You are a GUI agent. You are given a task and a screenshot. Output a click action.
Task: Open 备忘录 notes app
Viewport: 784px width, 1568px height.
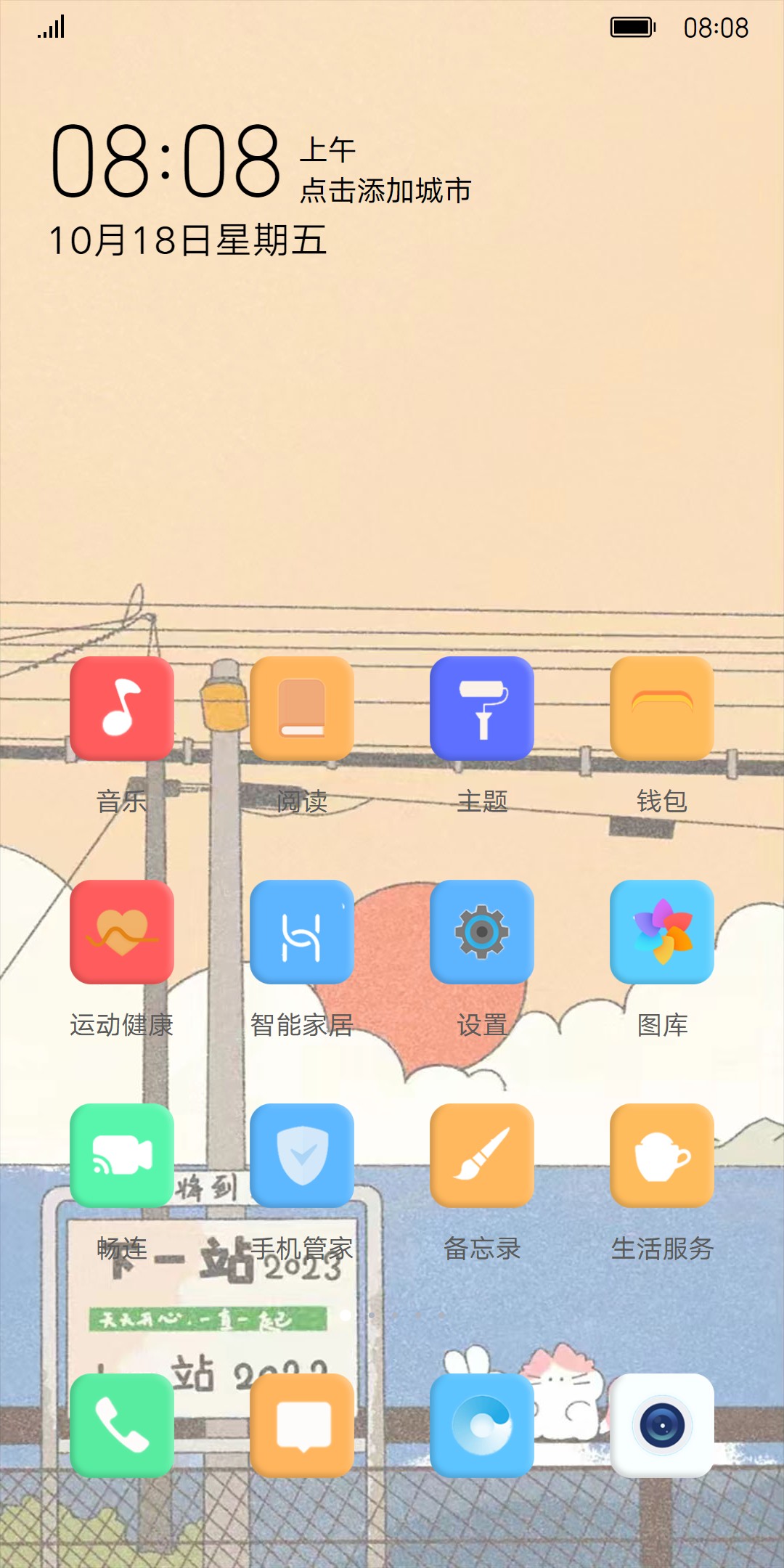[x=482, y=1156]
